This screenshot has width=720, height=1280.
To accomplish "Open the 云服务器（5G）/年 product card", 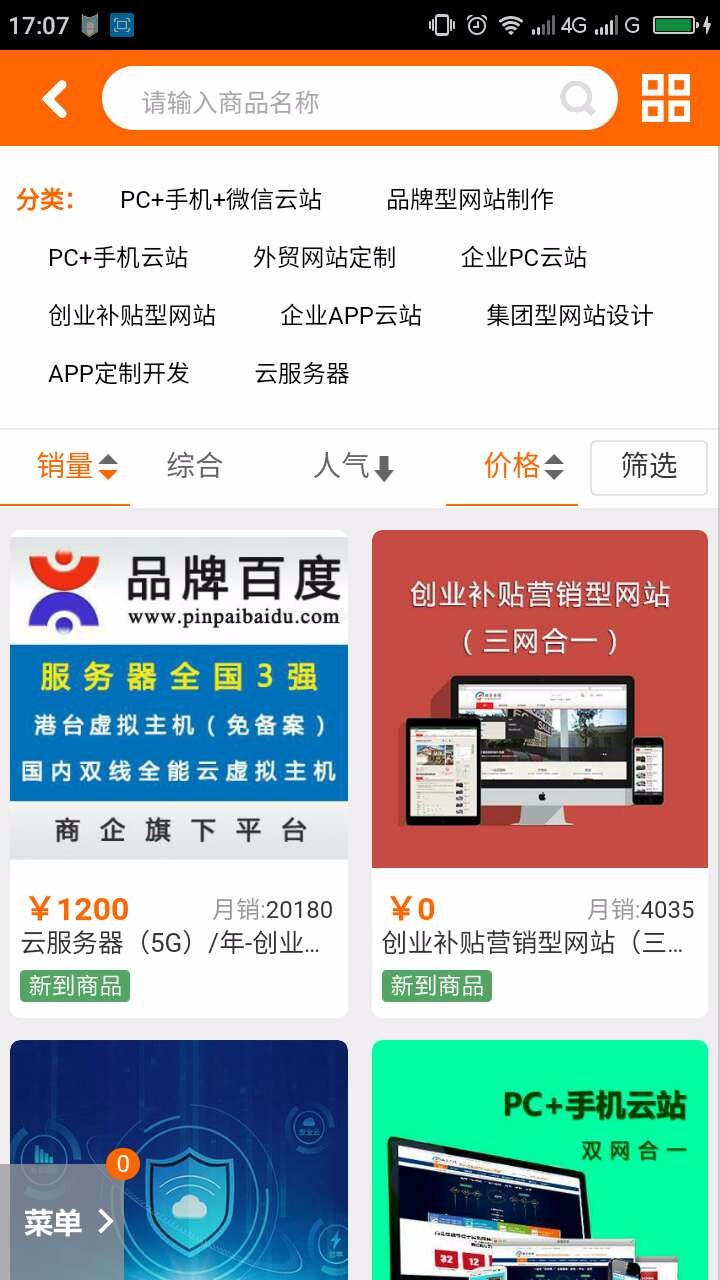I will [x=179, y=774].
